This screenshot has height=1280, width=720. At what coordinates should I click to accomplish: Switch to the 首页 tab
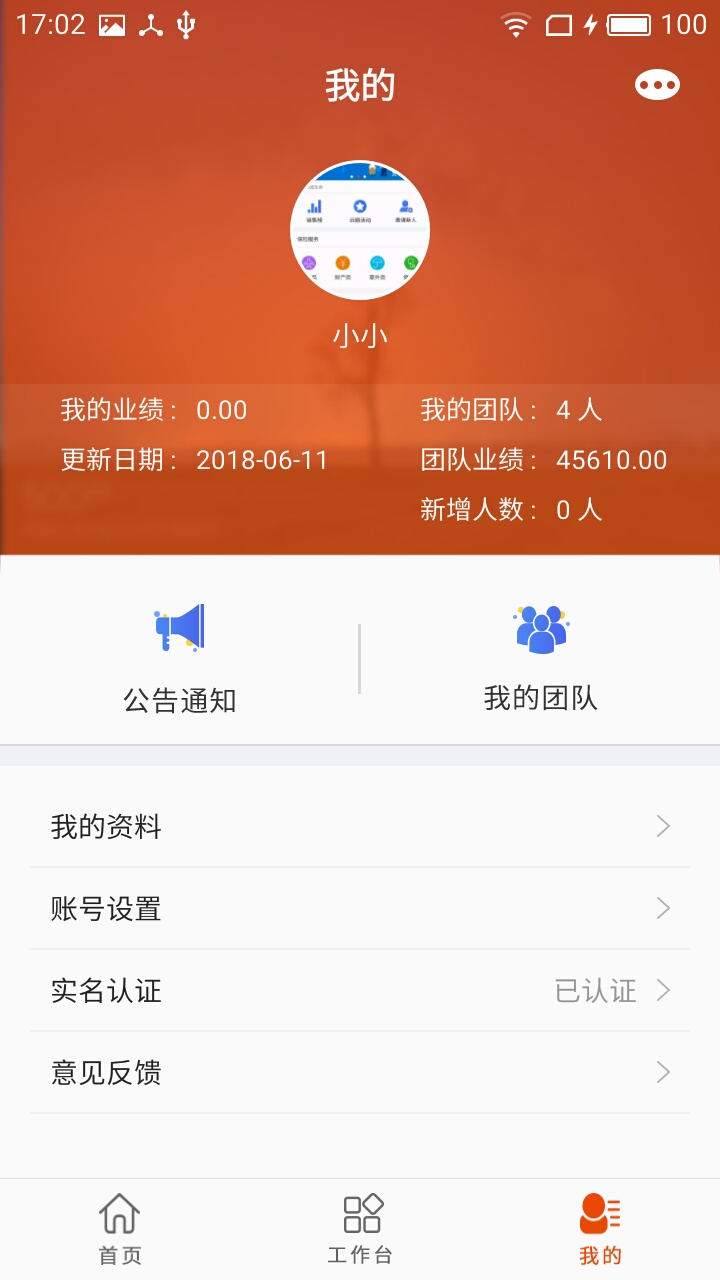(x=120, y=1230)
